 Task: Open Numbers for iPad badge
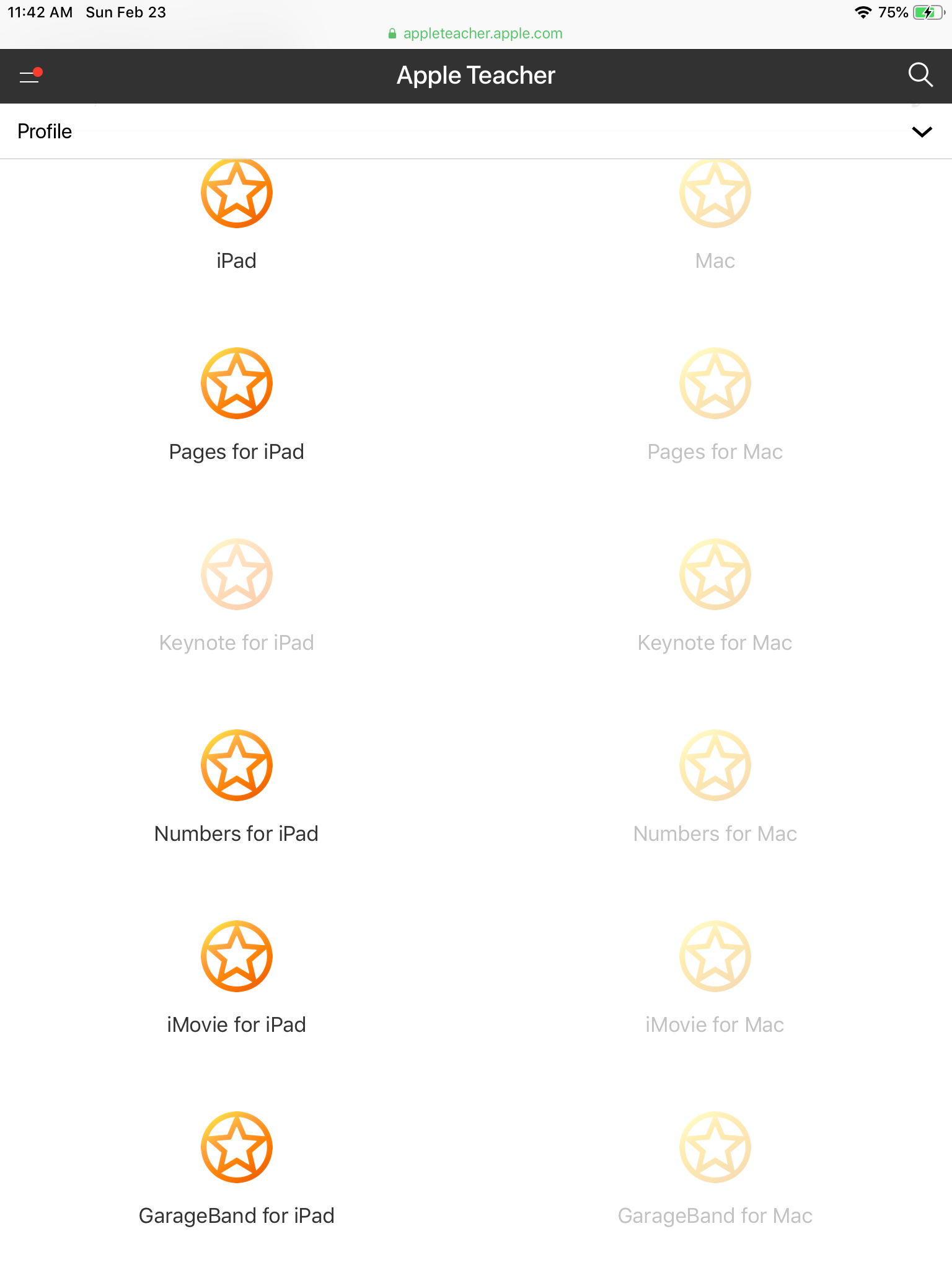(x=236, y=766)
